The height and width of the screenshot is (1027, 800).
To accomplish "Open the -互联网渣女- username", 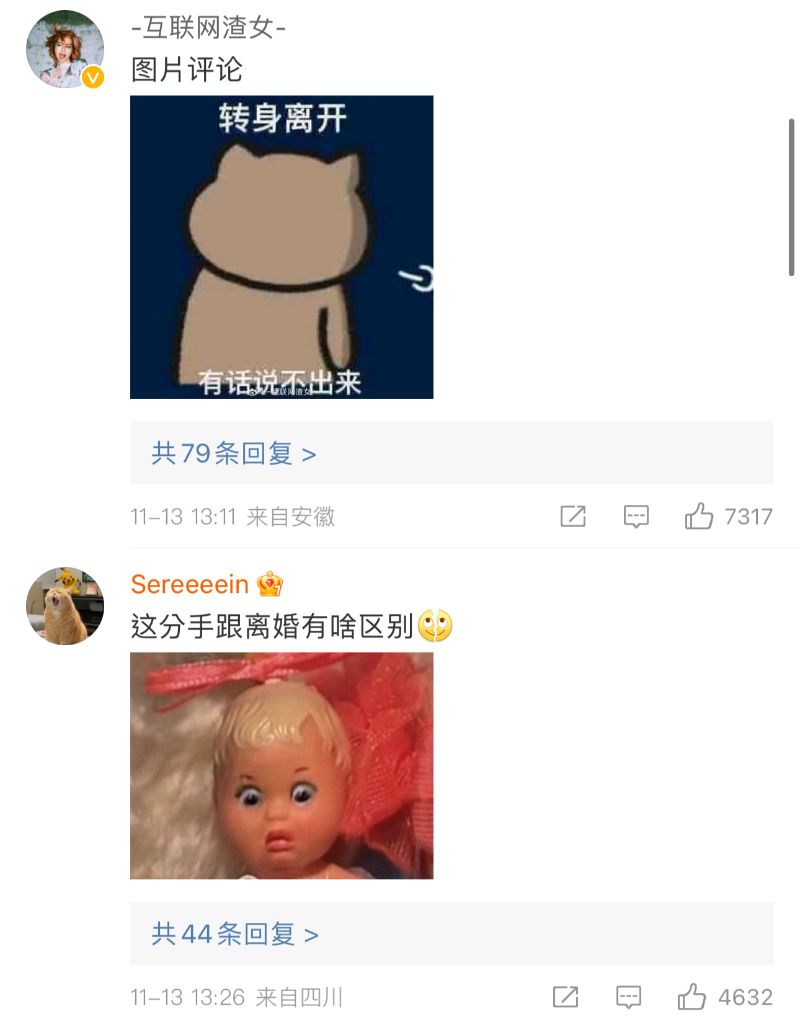I will tap(209, 29).
